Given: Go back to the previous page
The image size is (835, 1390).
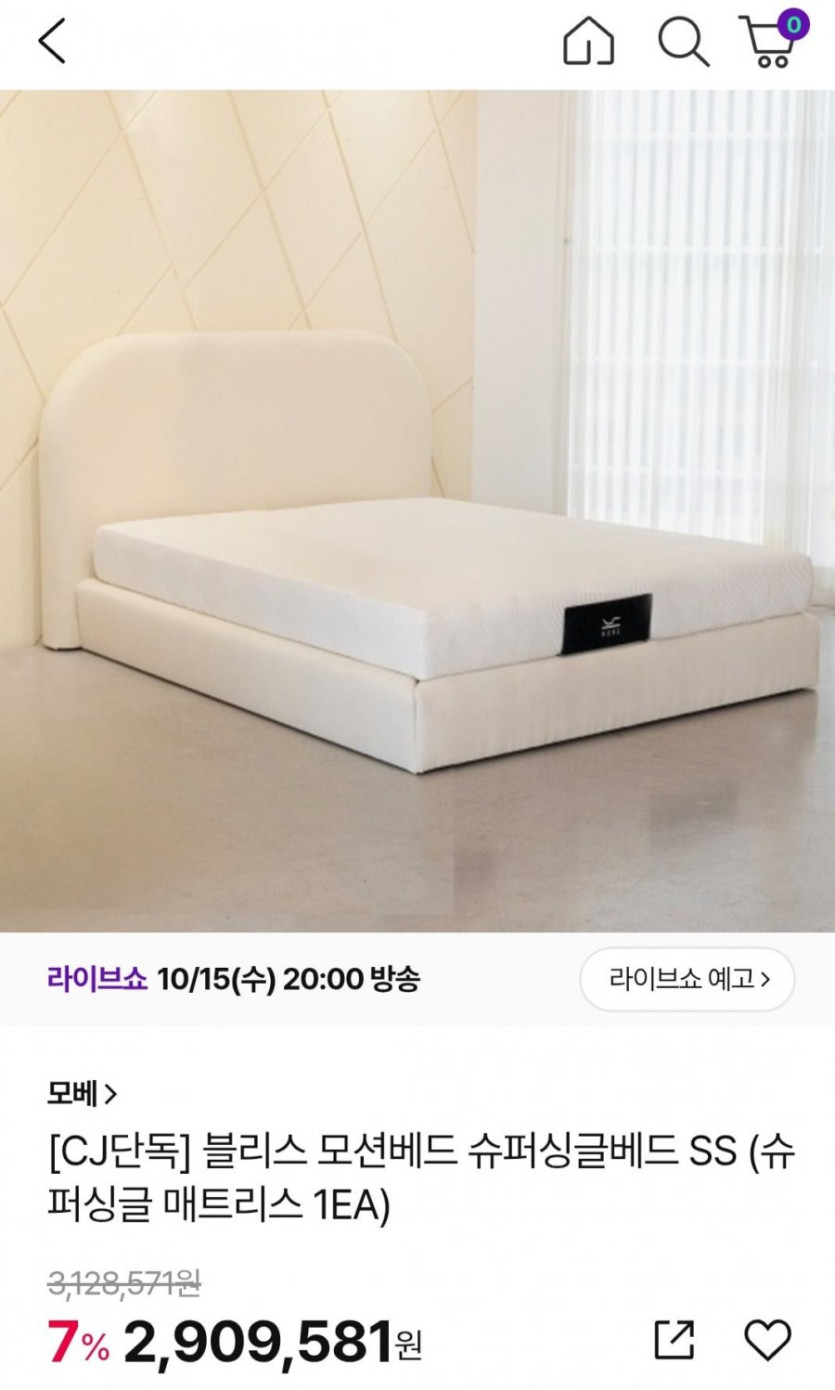Looking at the screenshot, I should pos(52,42).
